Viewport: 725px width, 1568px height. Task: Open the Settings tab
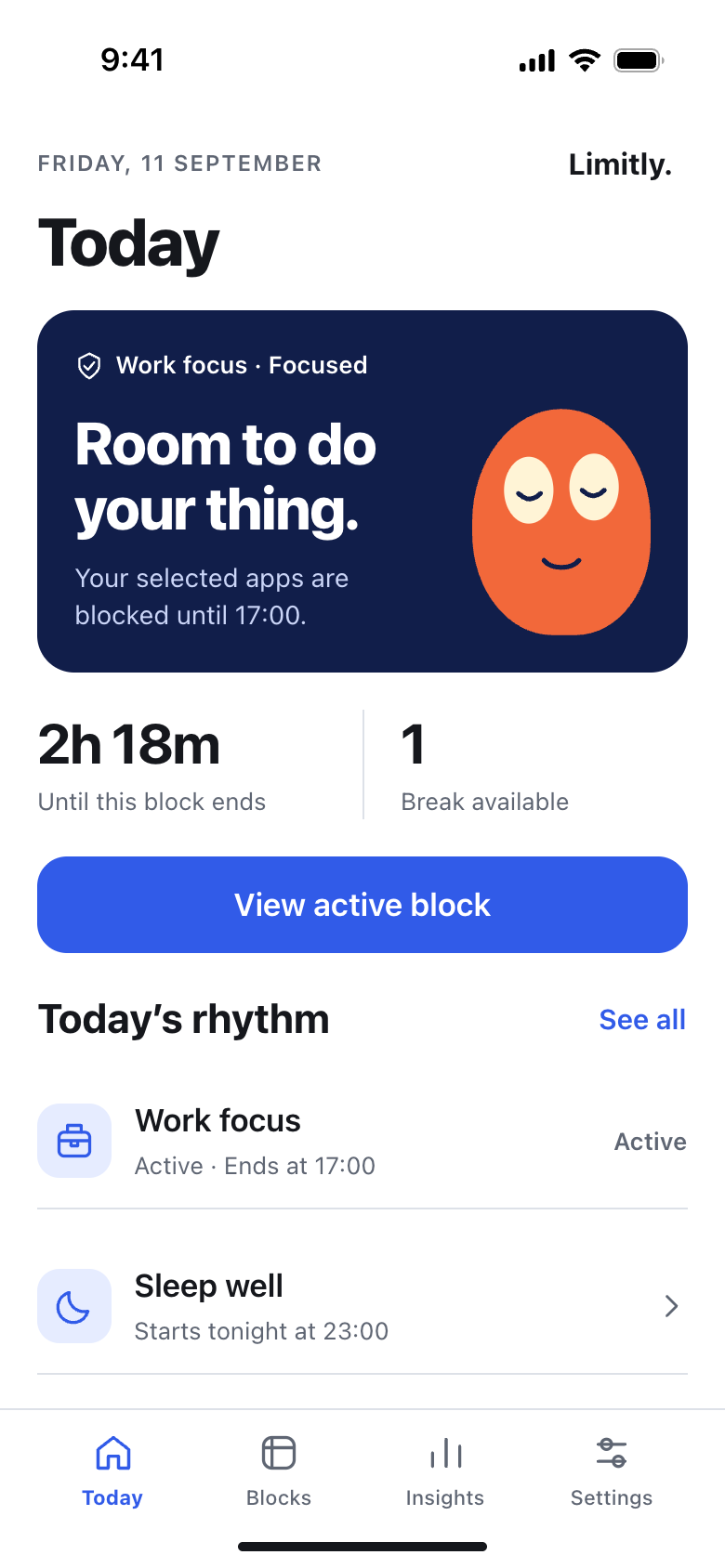(x=612, y=1471)
